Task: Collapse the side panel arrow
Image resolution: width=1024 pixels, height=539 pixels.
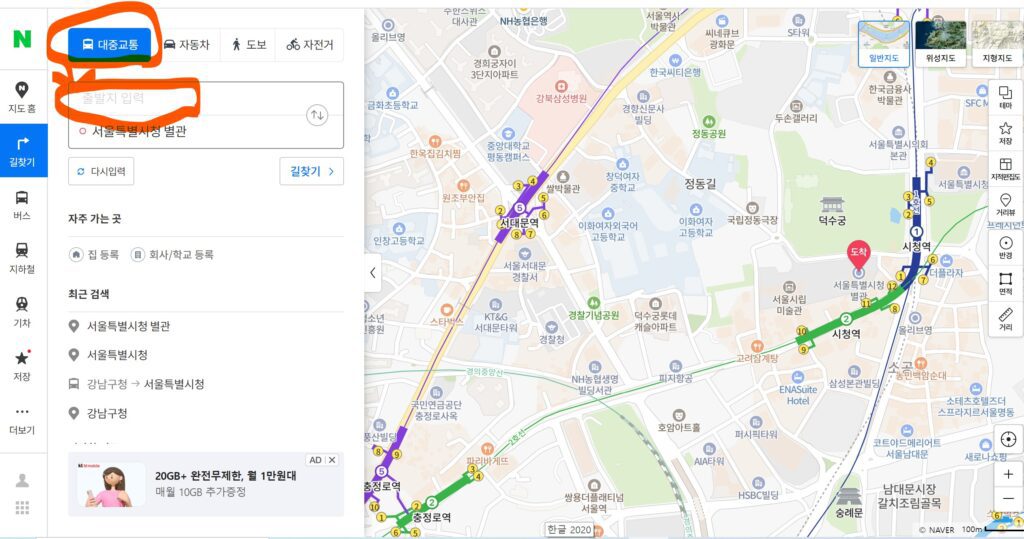Action: pos(372,272)
